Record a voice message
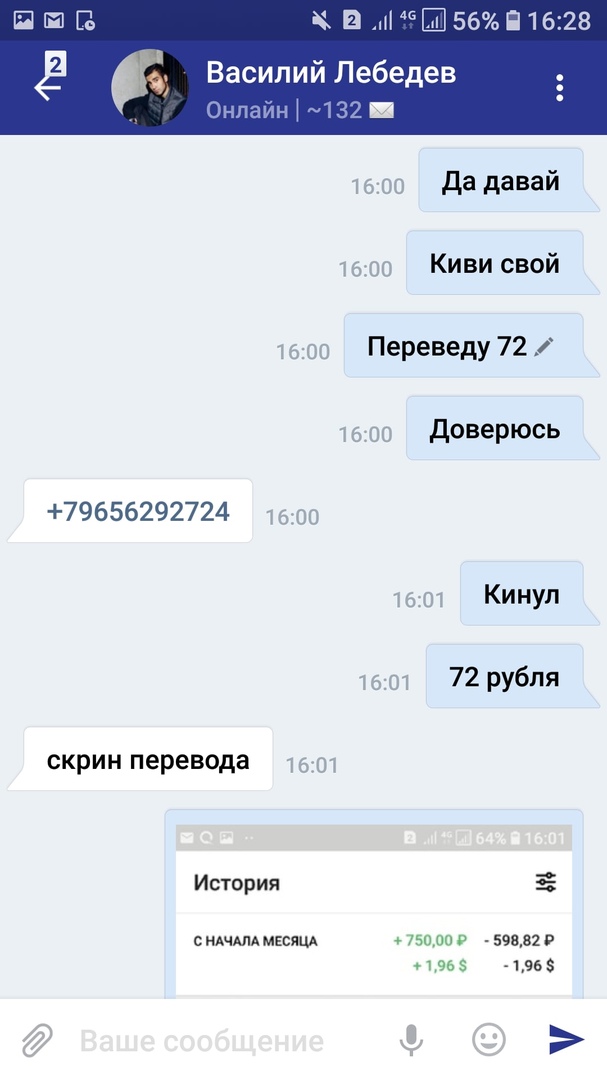 click(x=411, y=1041)
